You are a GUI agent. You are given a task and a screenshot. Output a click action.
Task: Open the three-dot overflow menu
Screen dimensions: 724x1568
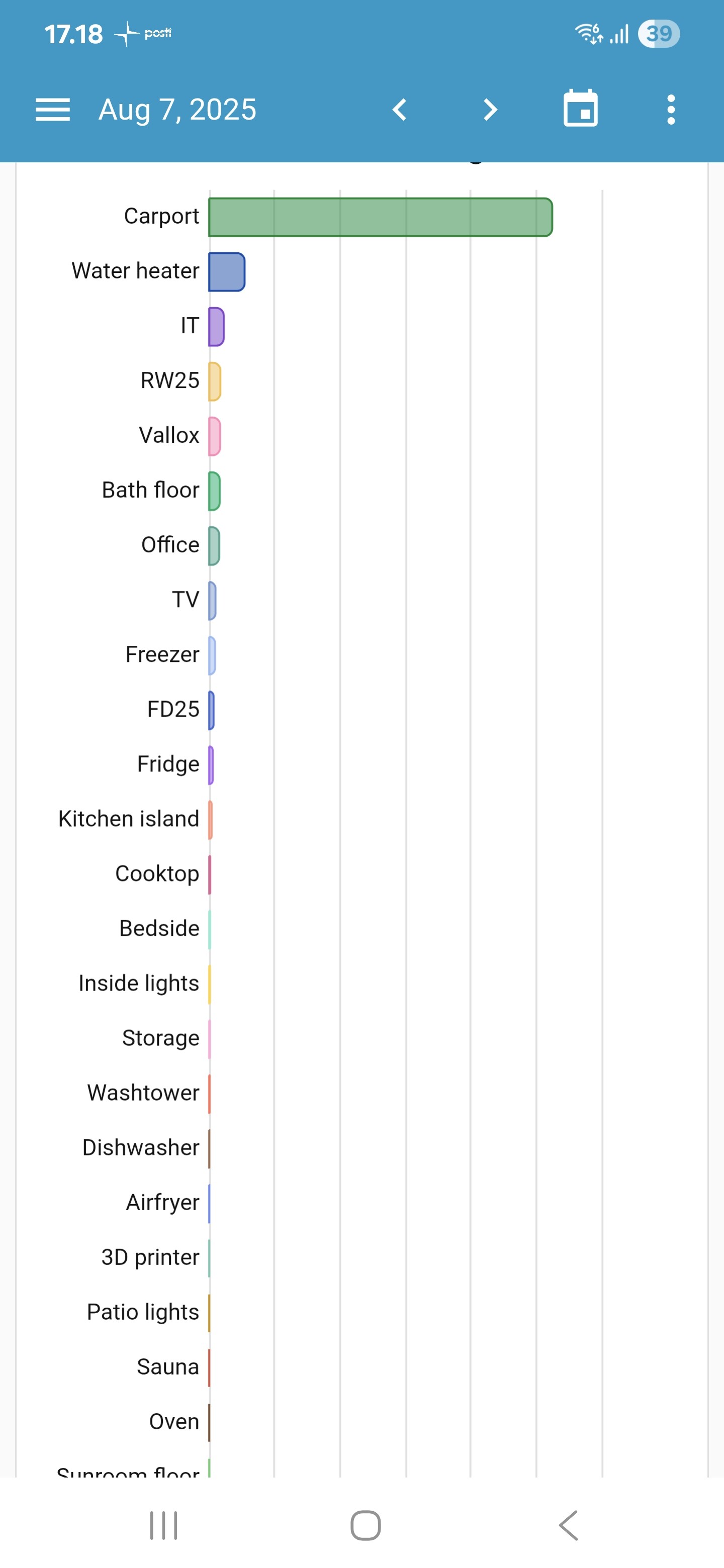point(670,110)
